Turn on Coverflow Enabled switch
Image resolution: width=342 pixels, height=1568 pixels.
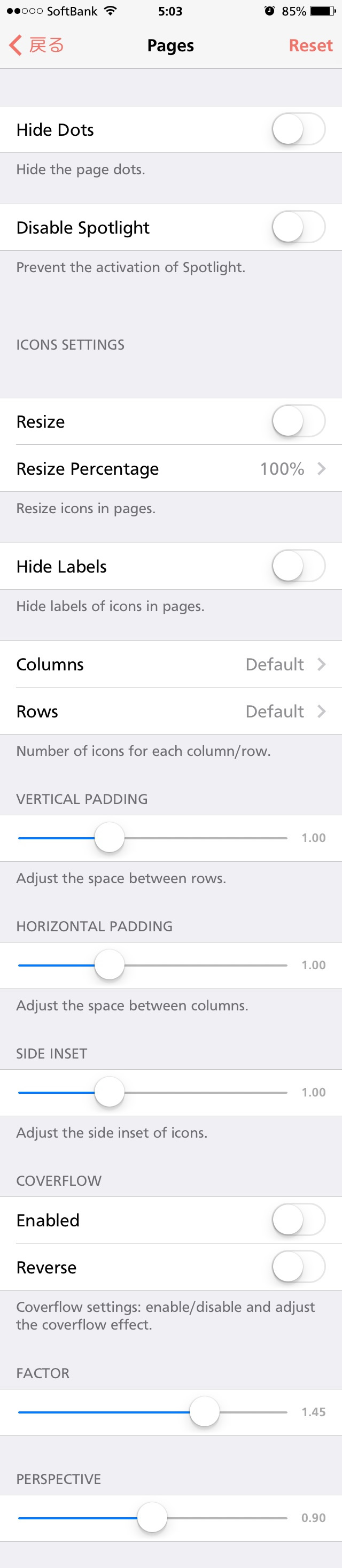coord(298,1220)
